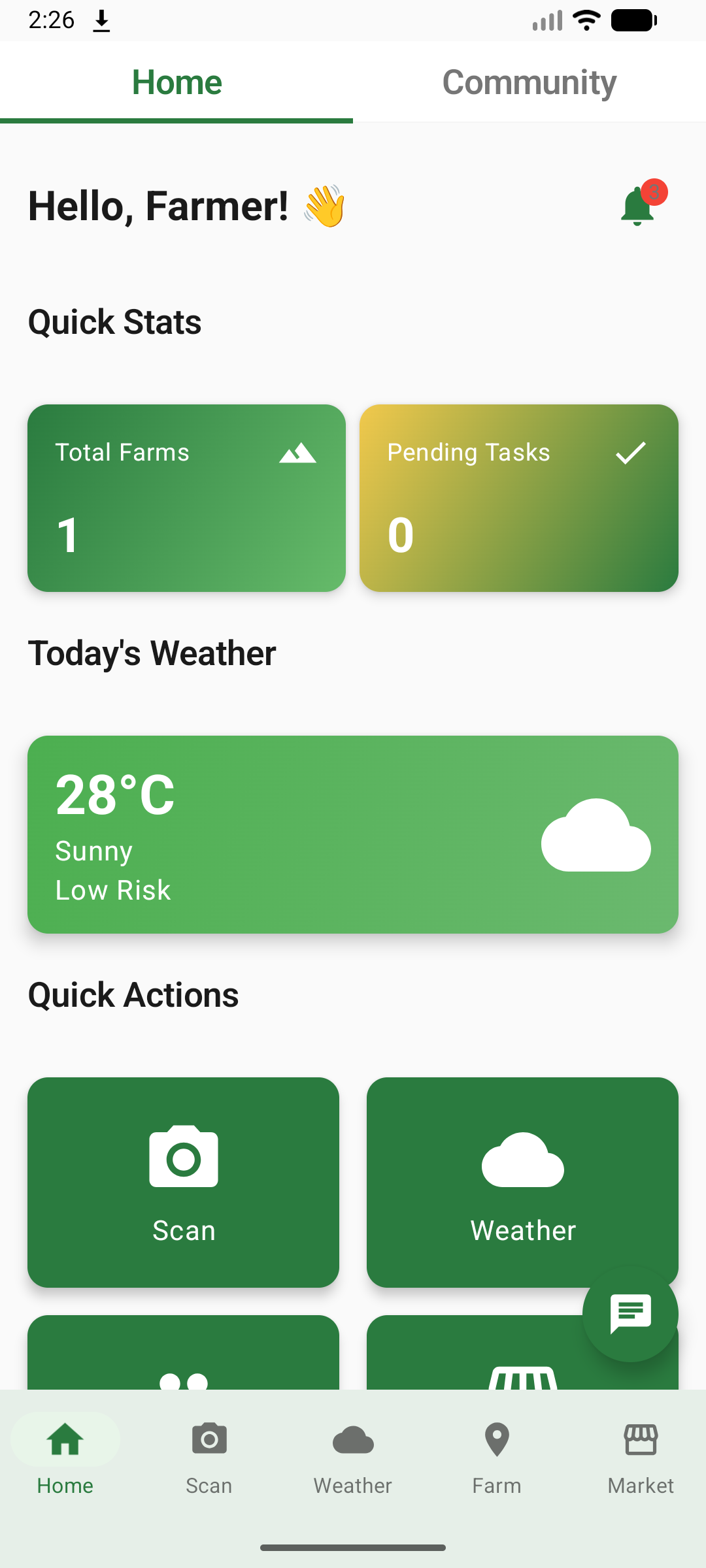Open the Farm bottom navigation item

click(x=497, y=1458)
